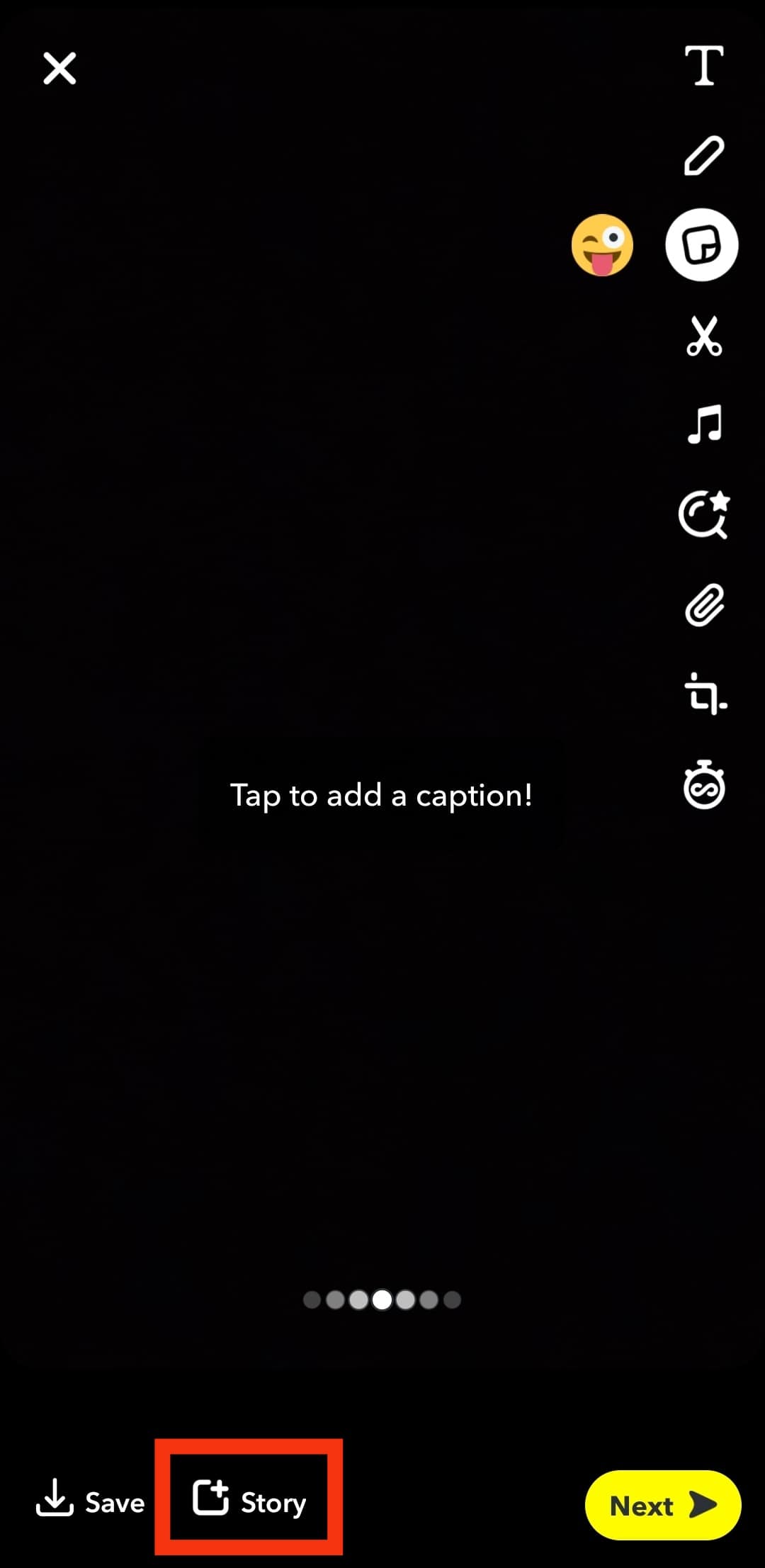Tap Next to choose recipients
Image resolution: width=765 pixels, height=1568 pixels.
[662, 1505]
